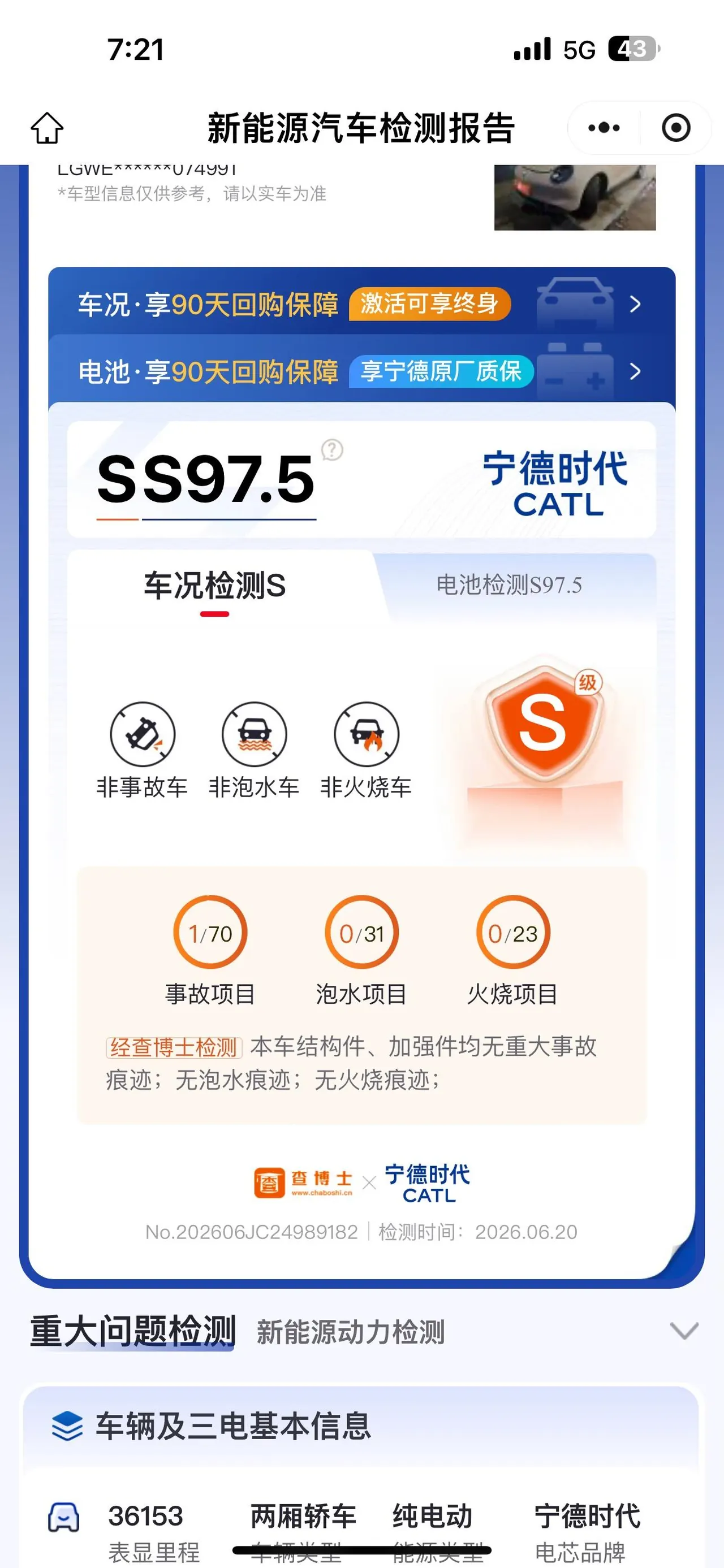The width and height of the screenshot is (724, 1568).
Task: Close the mini program via circle icon
Action: (675, 128)
